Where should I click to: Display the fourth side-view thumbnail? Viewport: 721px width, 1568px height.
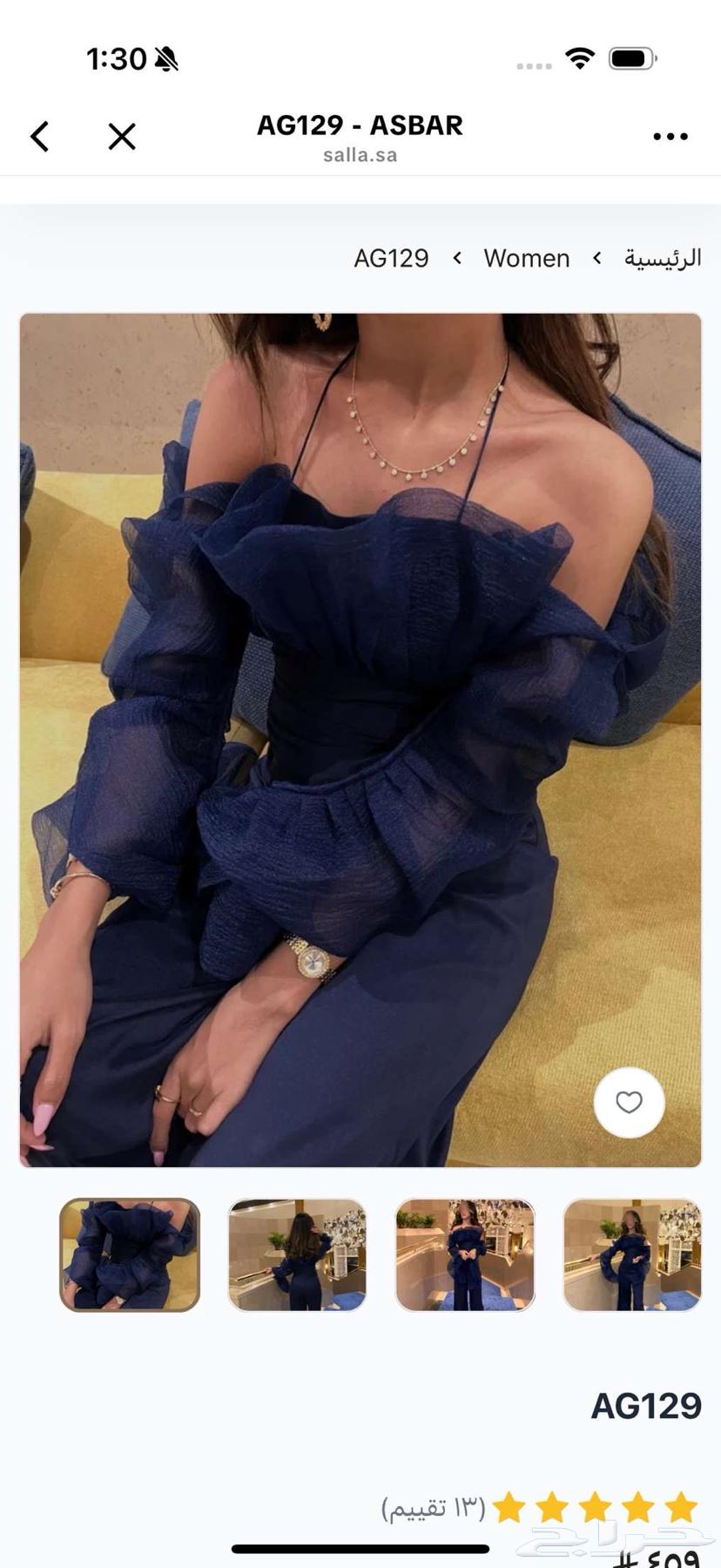tap(632, 1254)
